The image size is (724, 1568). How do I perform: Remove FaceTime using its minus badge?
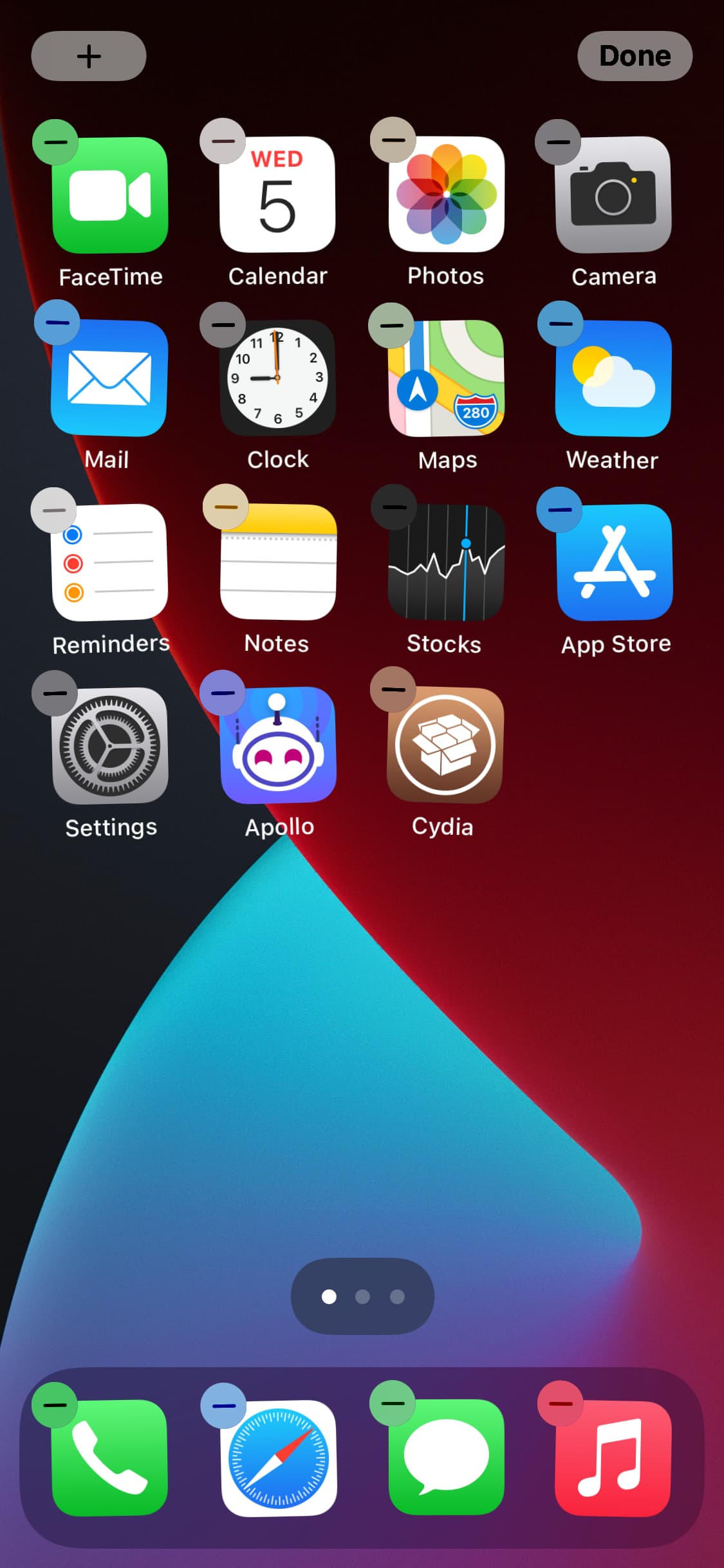coord(55,142)
